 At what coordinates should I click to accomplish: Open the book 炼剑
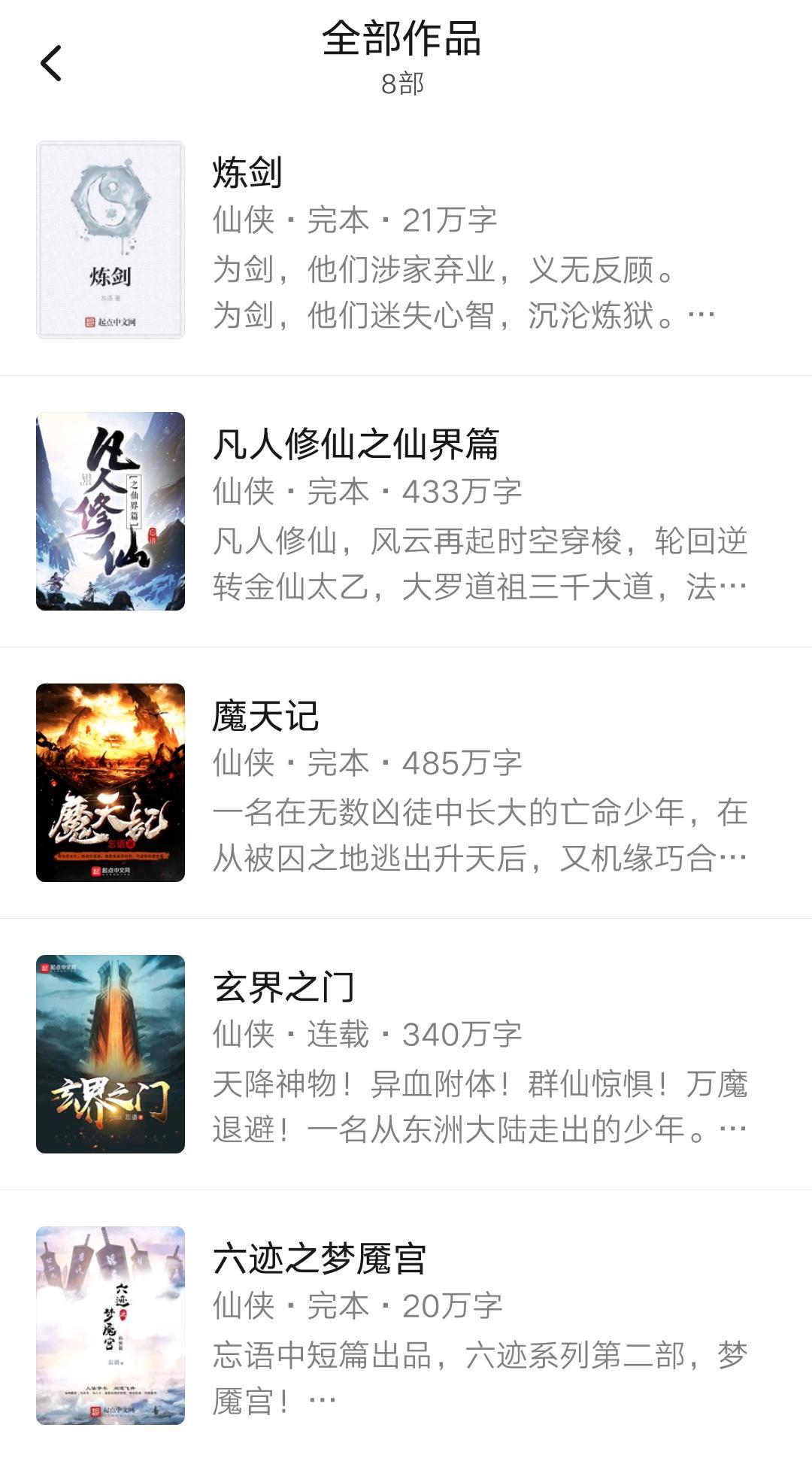pos(406,241)
